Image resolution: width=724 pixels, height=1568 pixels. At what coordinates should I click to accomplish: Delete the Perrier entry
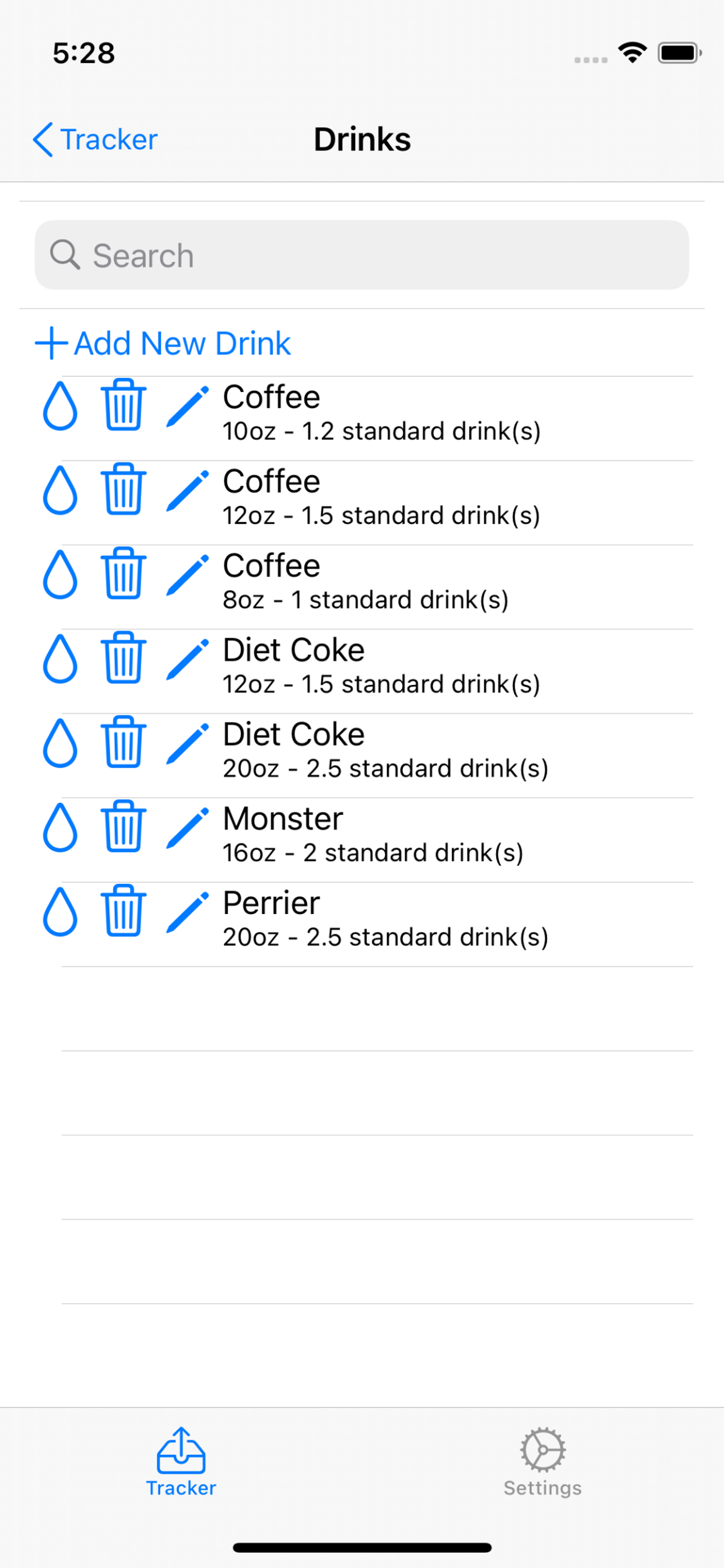[x=124, y=911]
